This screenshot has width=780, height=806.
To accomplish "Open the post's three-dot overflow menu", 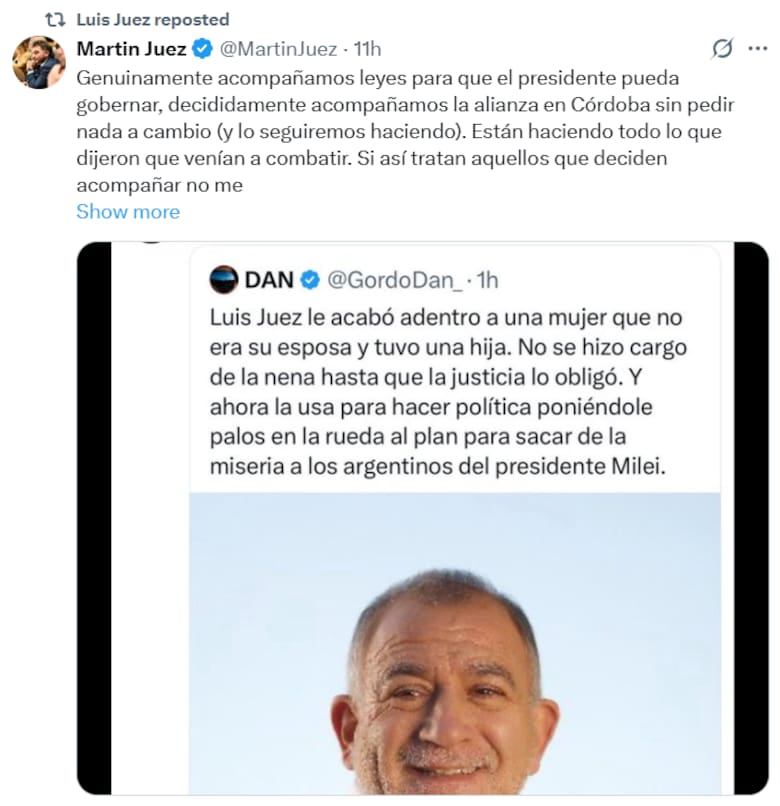I will (757, 48).
